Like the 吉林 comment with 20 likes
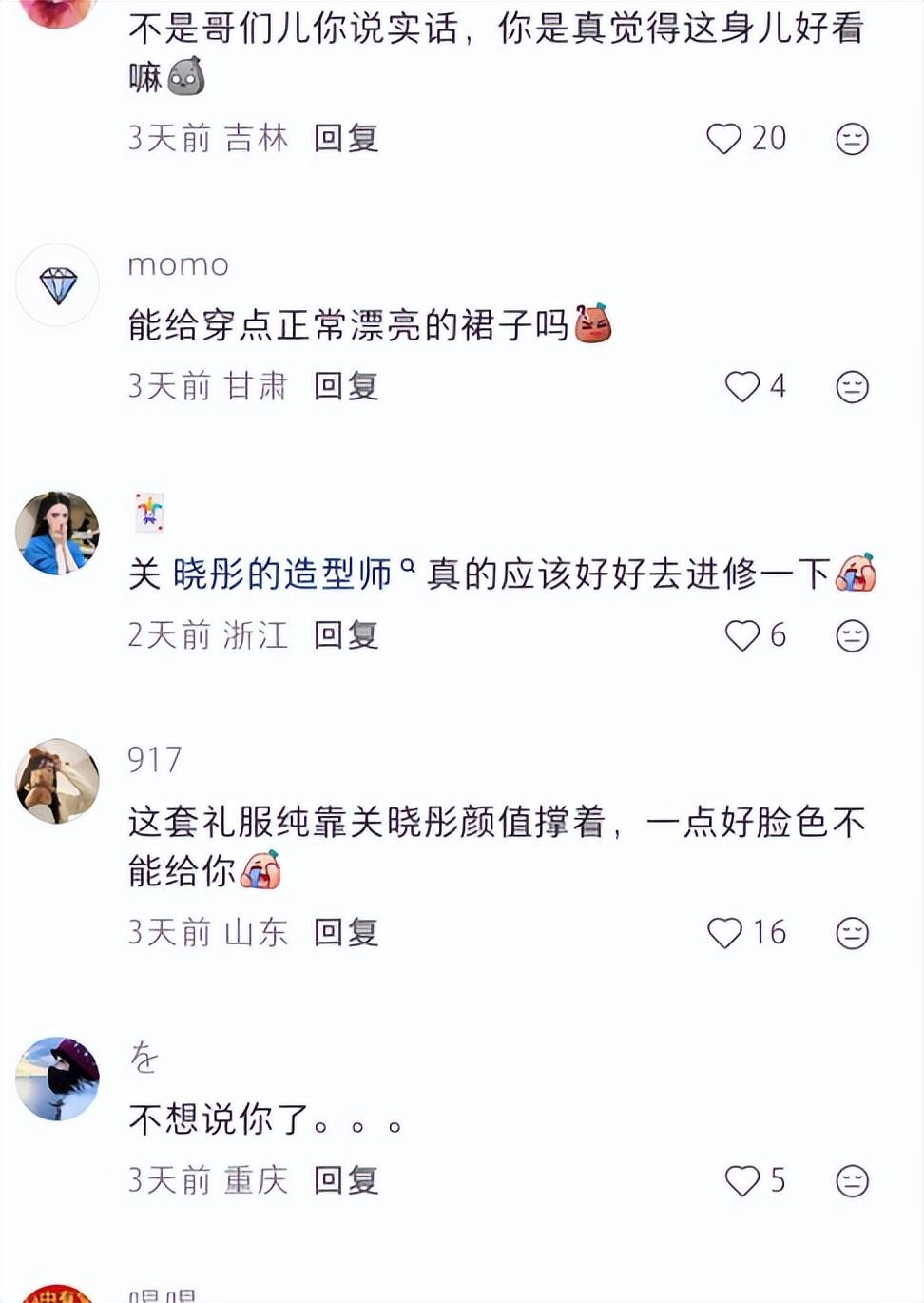The image size is (924, 1303). [x=724, y=139]
